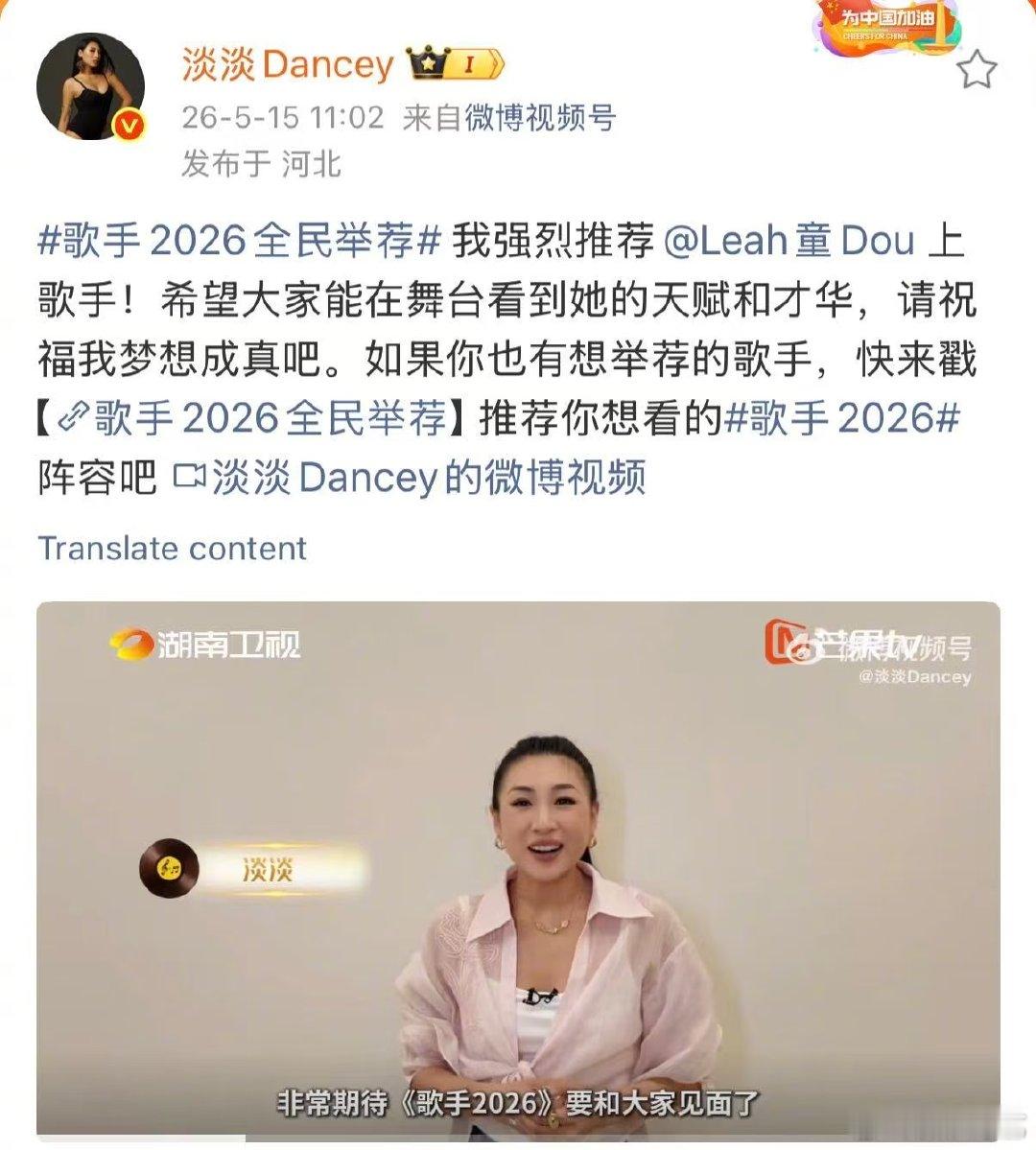Open the 来自微博视频号 source link
The height and width of the screenshot is (1150, 1036).
(x=508, y=117)
